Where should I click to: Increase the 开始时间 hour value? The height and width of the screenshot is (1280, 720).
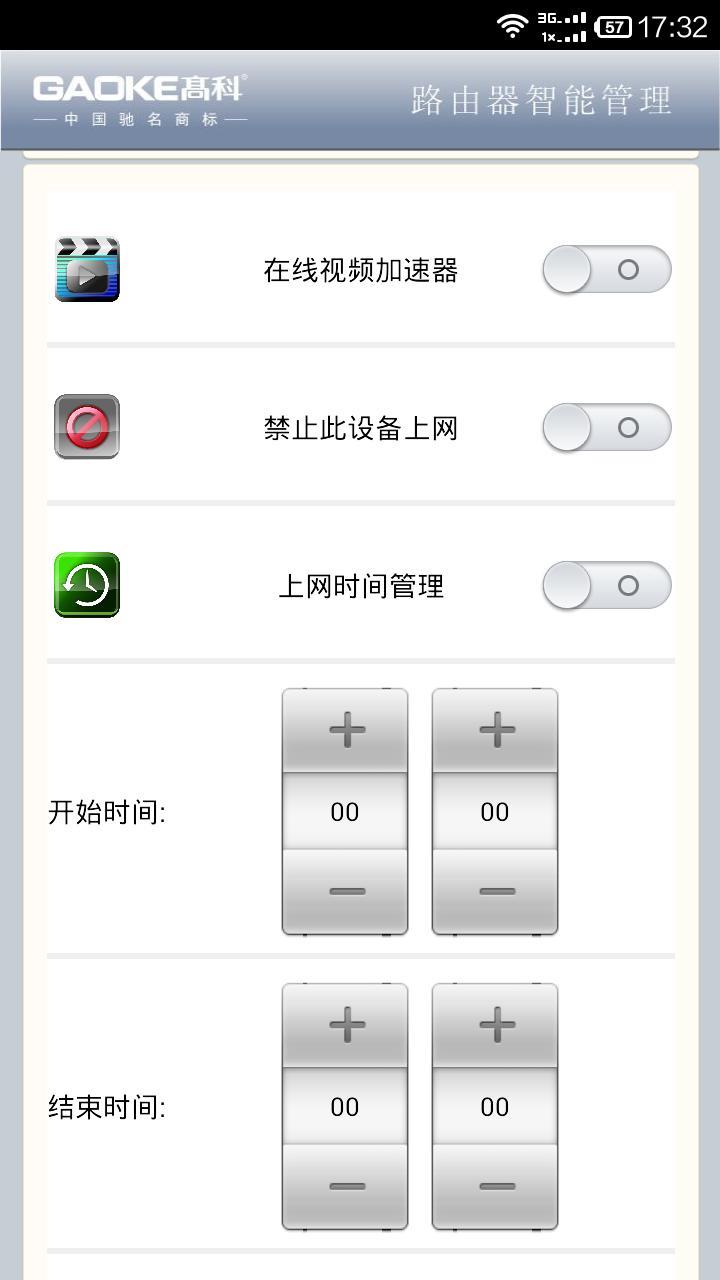click(345, 731)
